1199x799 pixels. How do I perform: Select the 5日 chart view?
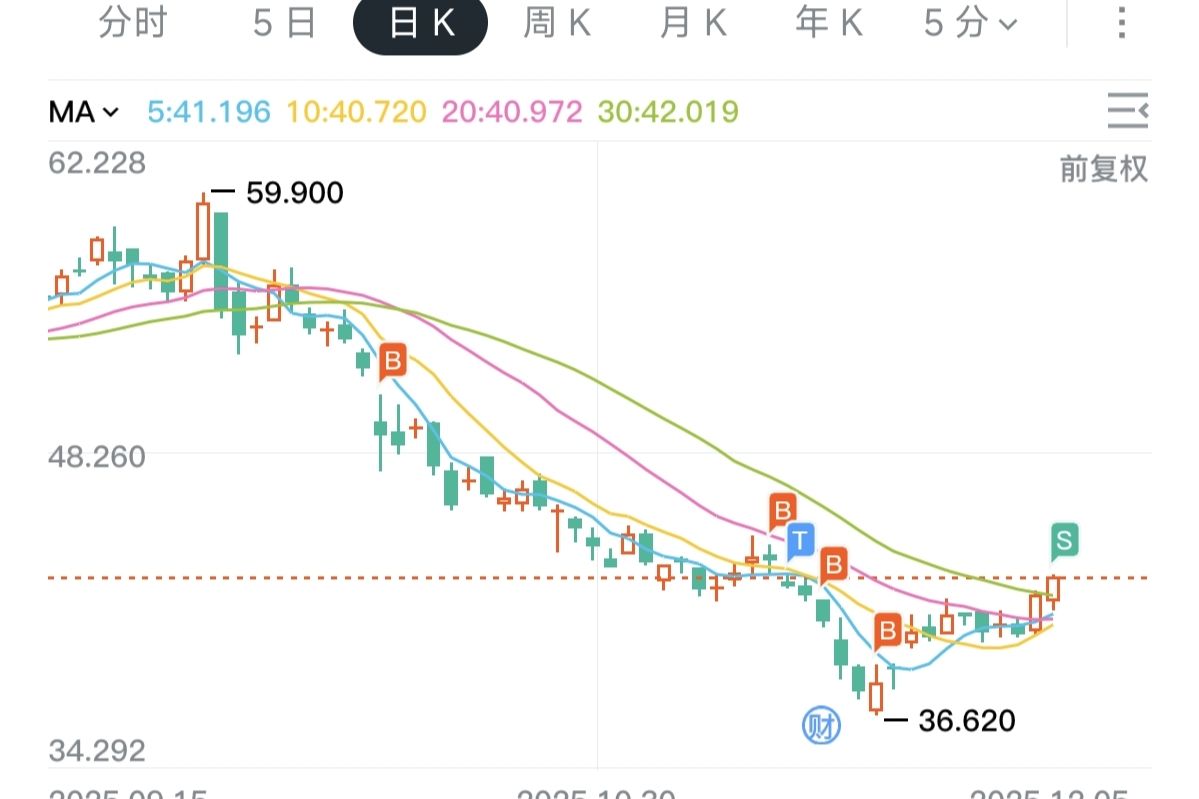284,25
